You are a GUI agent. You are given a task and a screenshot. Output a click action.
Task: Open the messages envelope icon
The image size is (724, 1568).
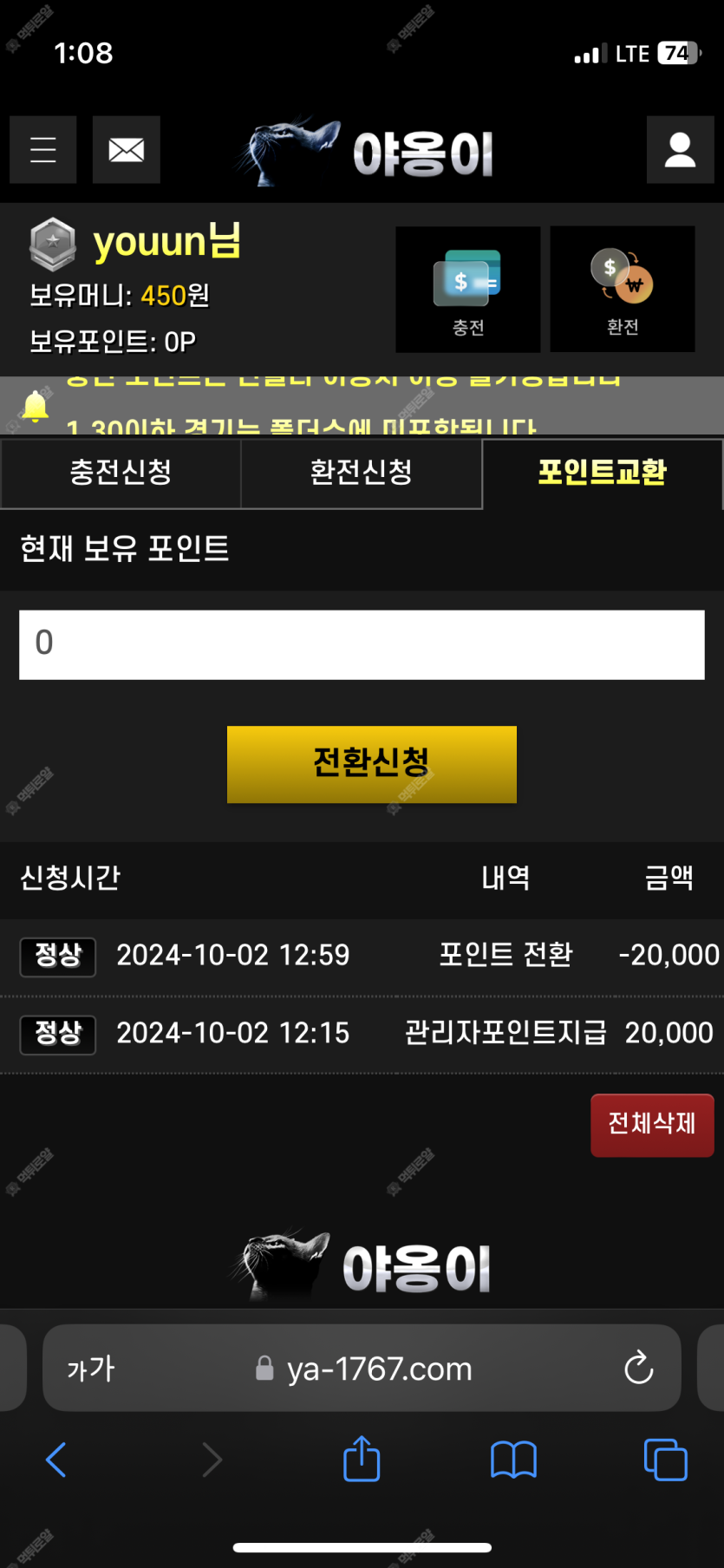pos(127,150)
